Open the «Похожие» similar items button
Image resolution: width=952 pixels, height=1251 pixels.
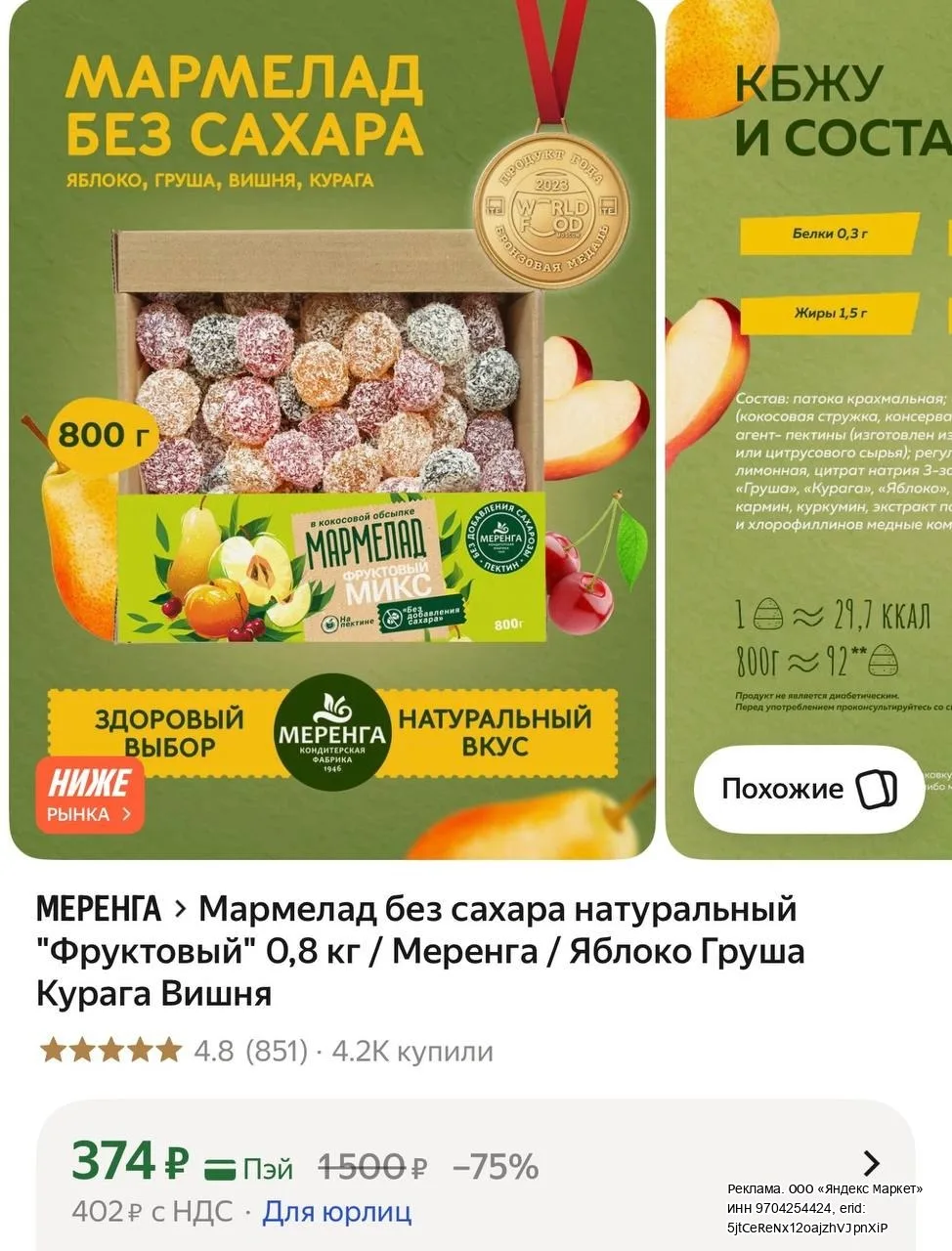pos(809,789)
